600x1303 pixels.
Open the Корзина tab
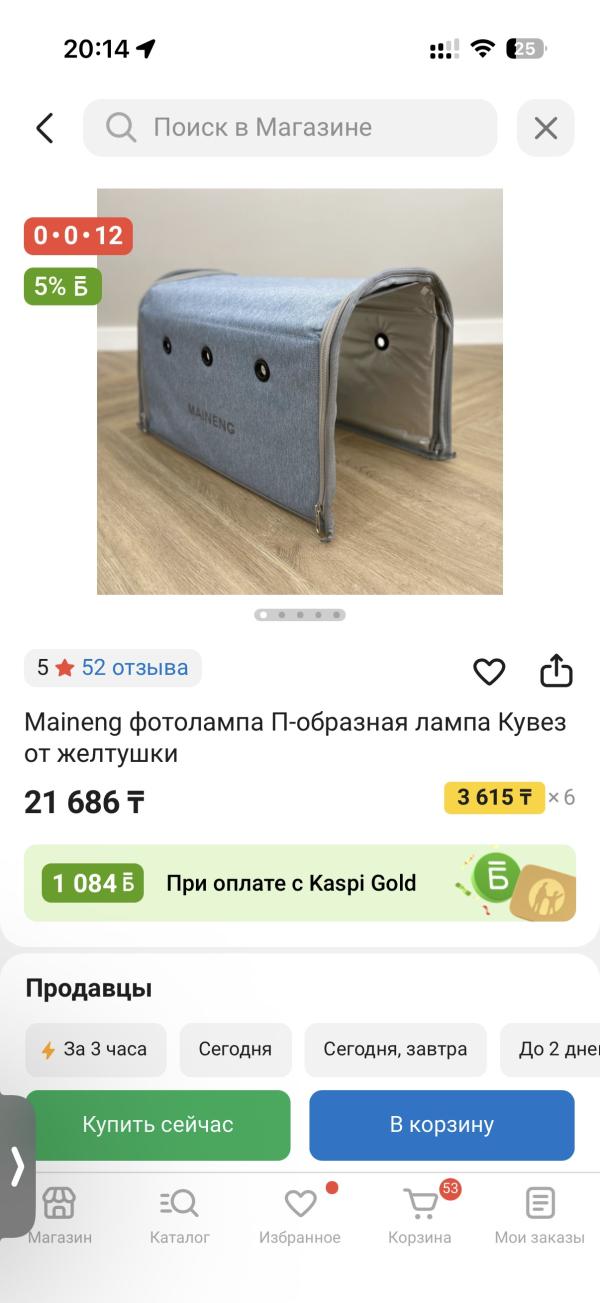click(x=420, y=1215)
